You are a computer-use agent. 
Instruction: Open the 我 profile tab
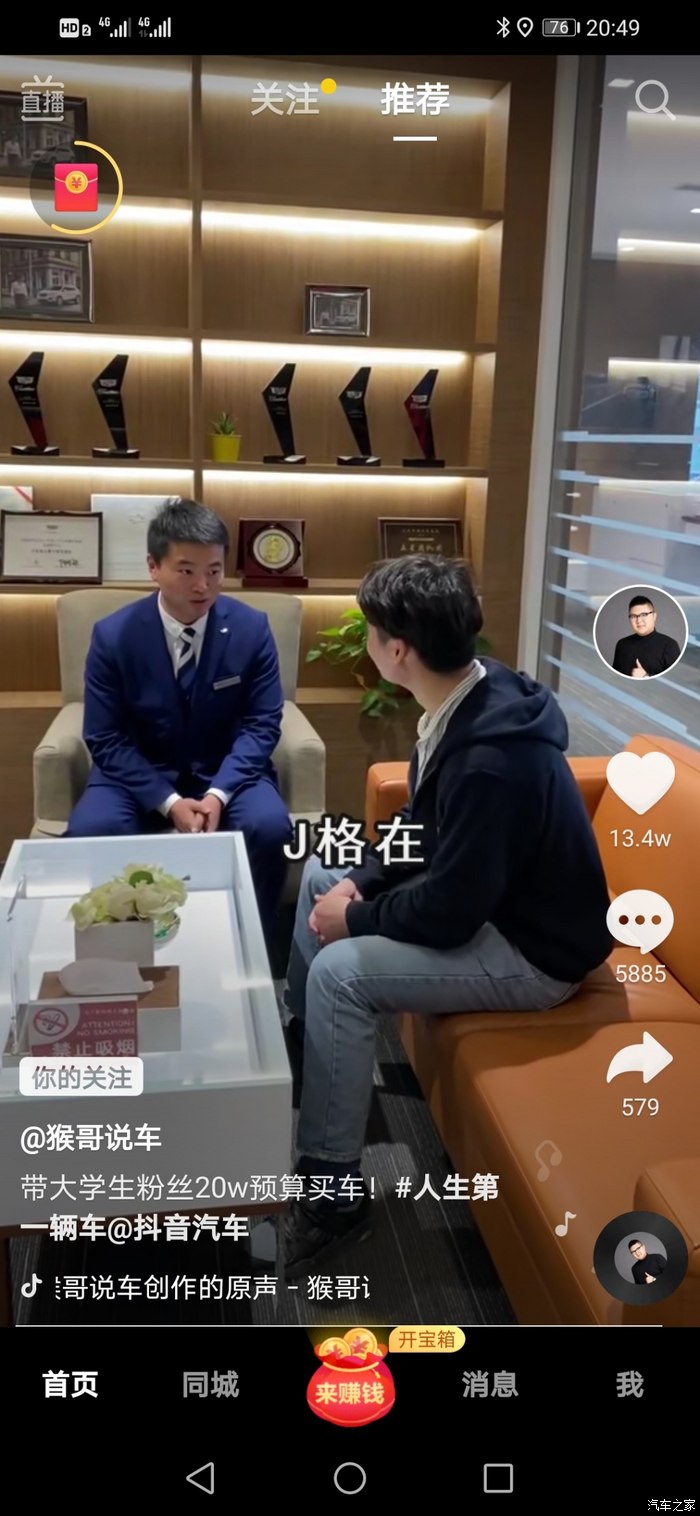pos(630,1384)
